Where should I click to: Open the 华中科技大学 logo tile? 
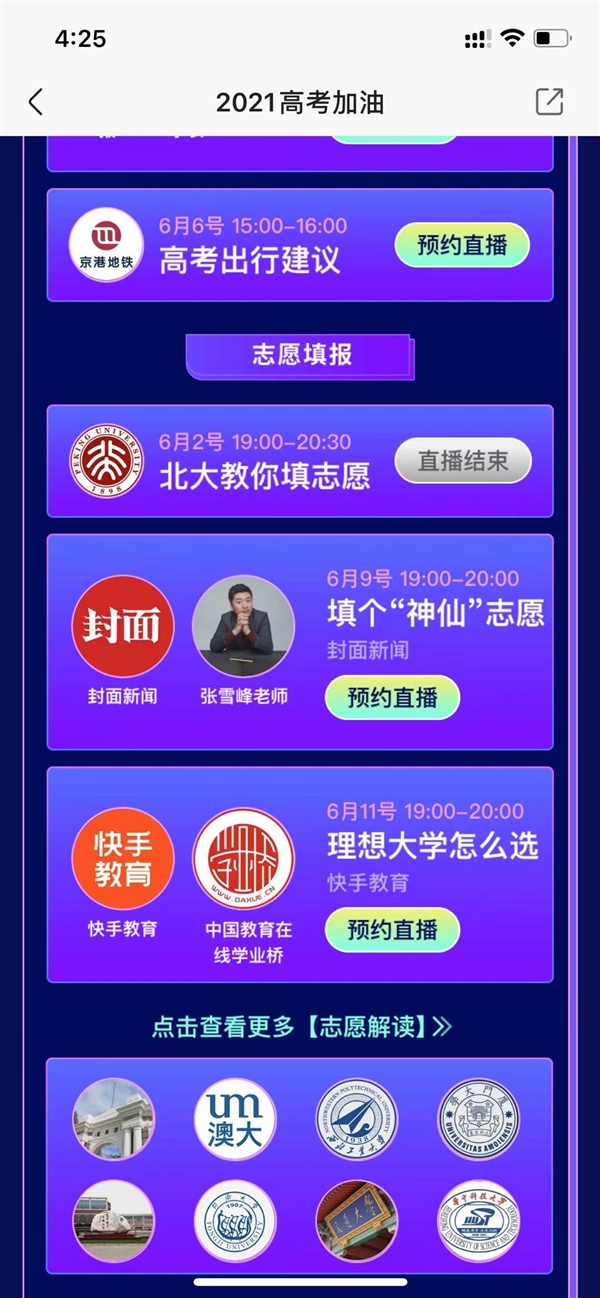pyautogui.click(x=478, y=1221)
